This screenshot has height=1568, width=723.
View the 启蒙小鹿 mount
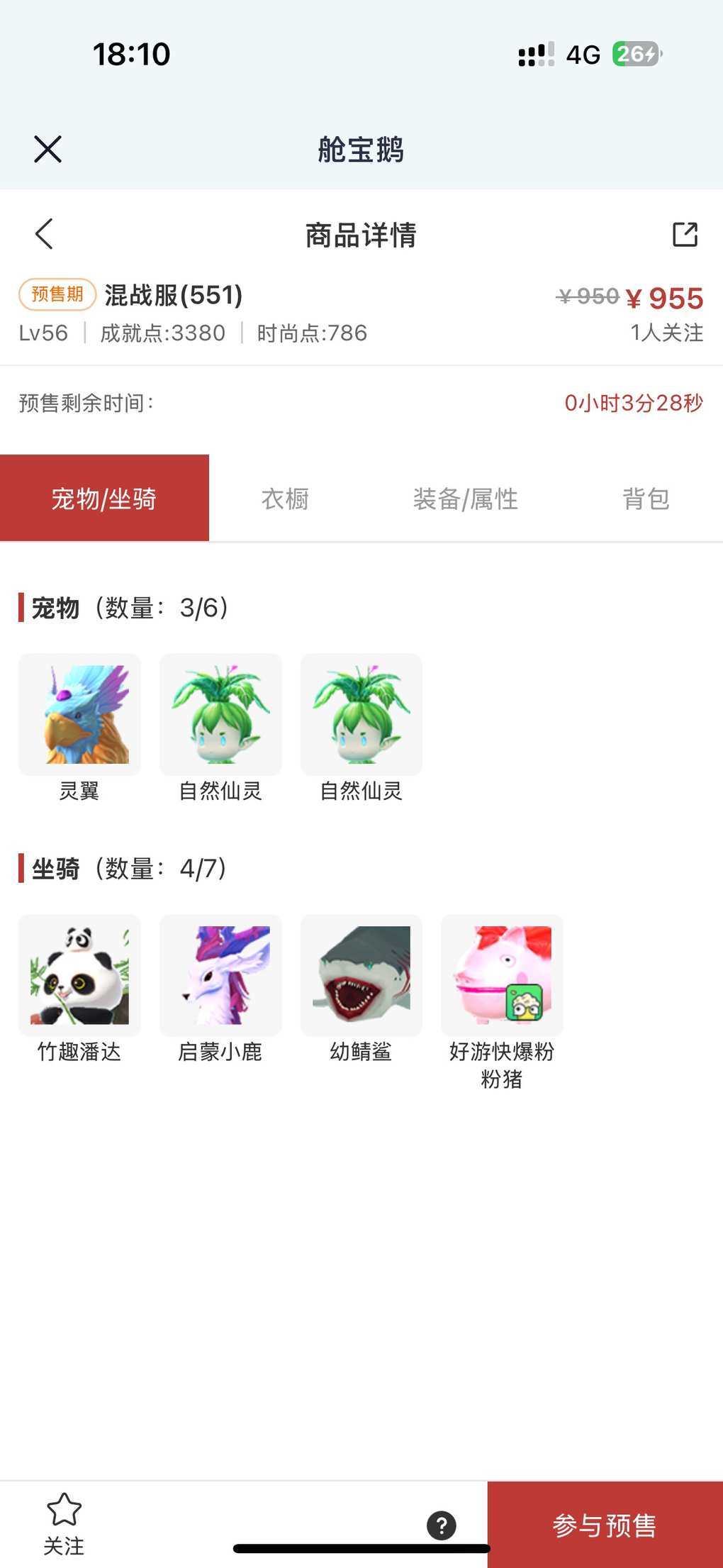pos(220,975)
